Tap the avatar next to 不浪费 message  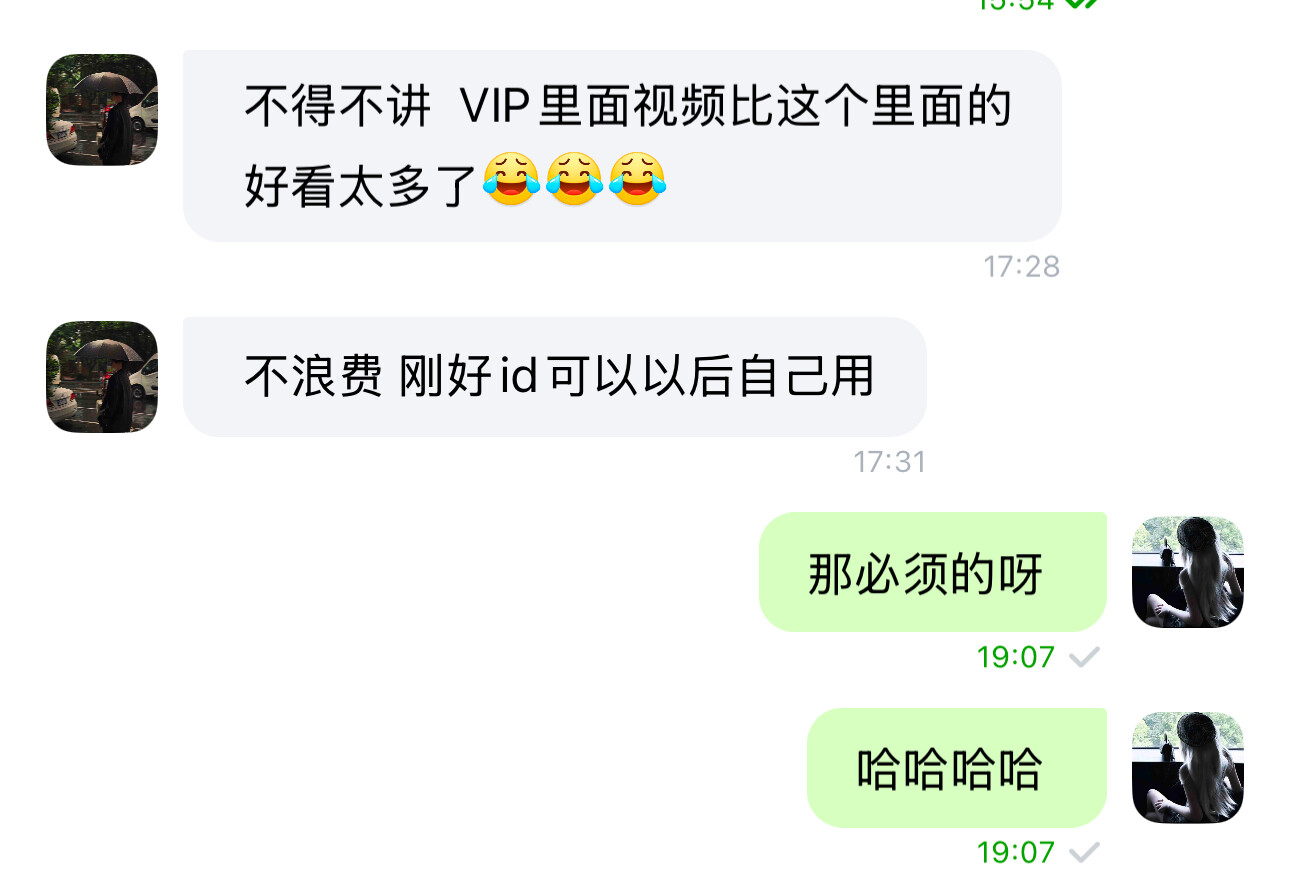pos(102,377)
